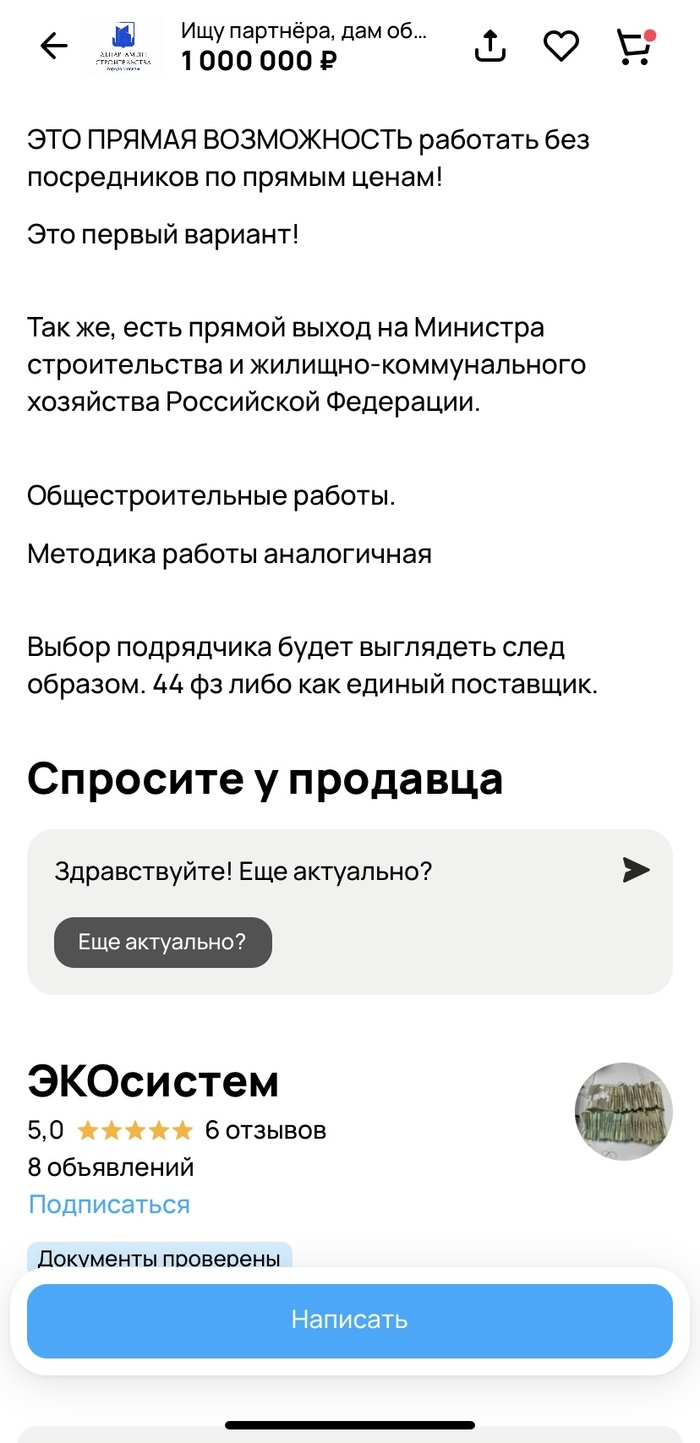Add listing to favorites with heart icon

pyautogui.click(x=561, y=46)
